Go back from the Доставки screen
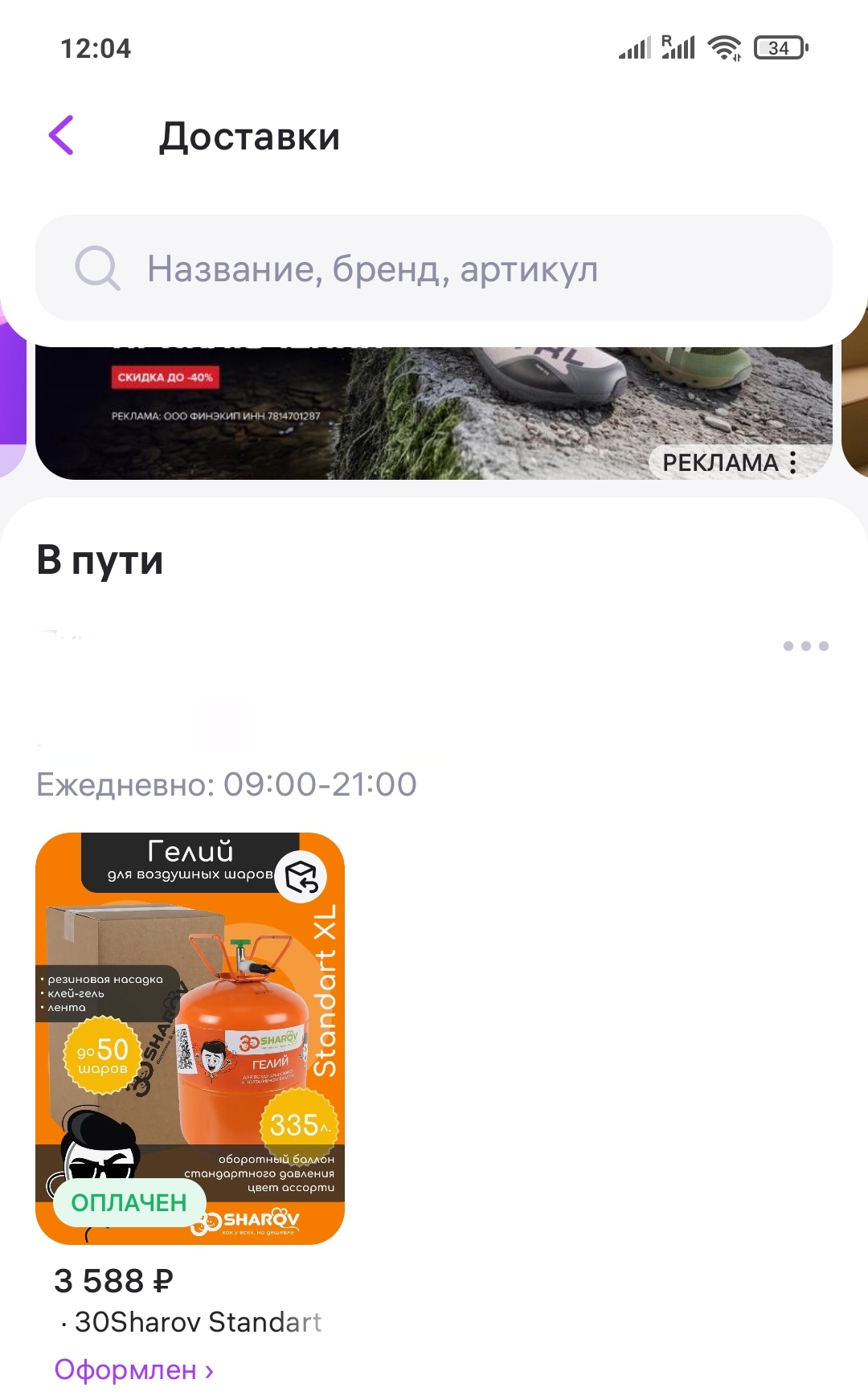The height and width of the screenshot is (1400, 868). 62,135
